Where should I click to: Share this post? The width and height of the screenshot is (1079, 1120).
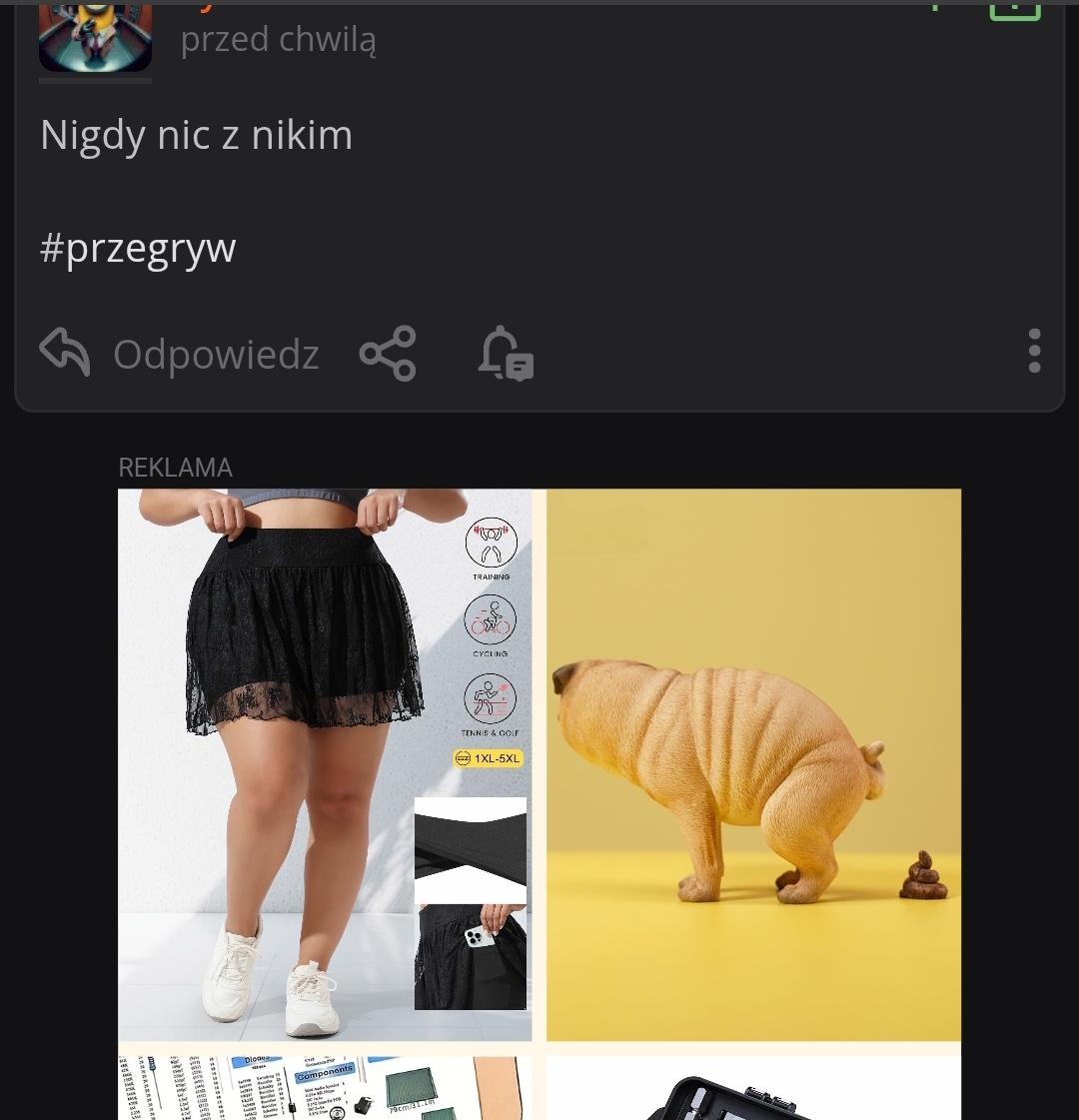tap(388, 354)
